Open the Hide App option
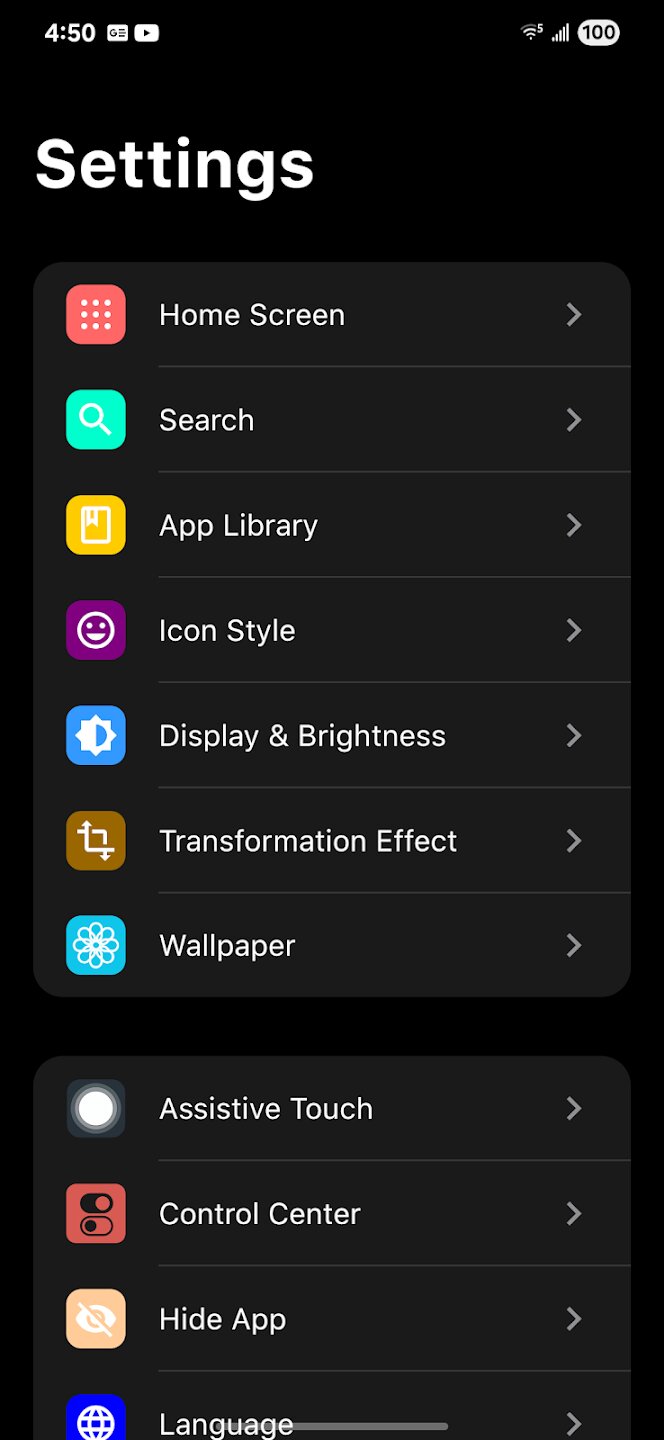664x1440 pixels. click(330, 1319)
